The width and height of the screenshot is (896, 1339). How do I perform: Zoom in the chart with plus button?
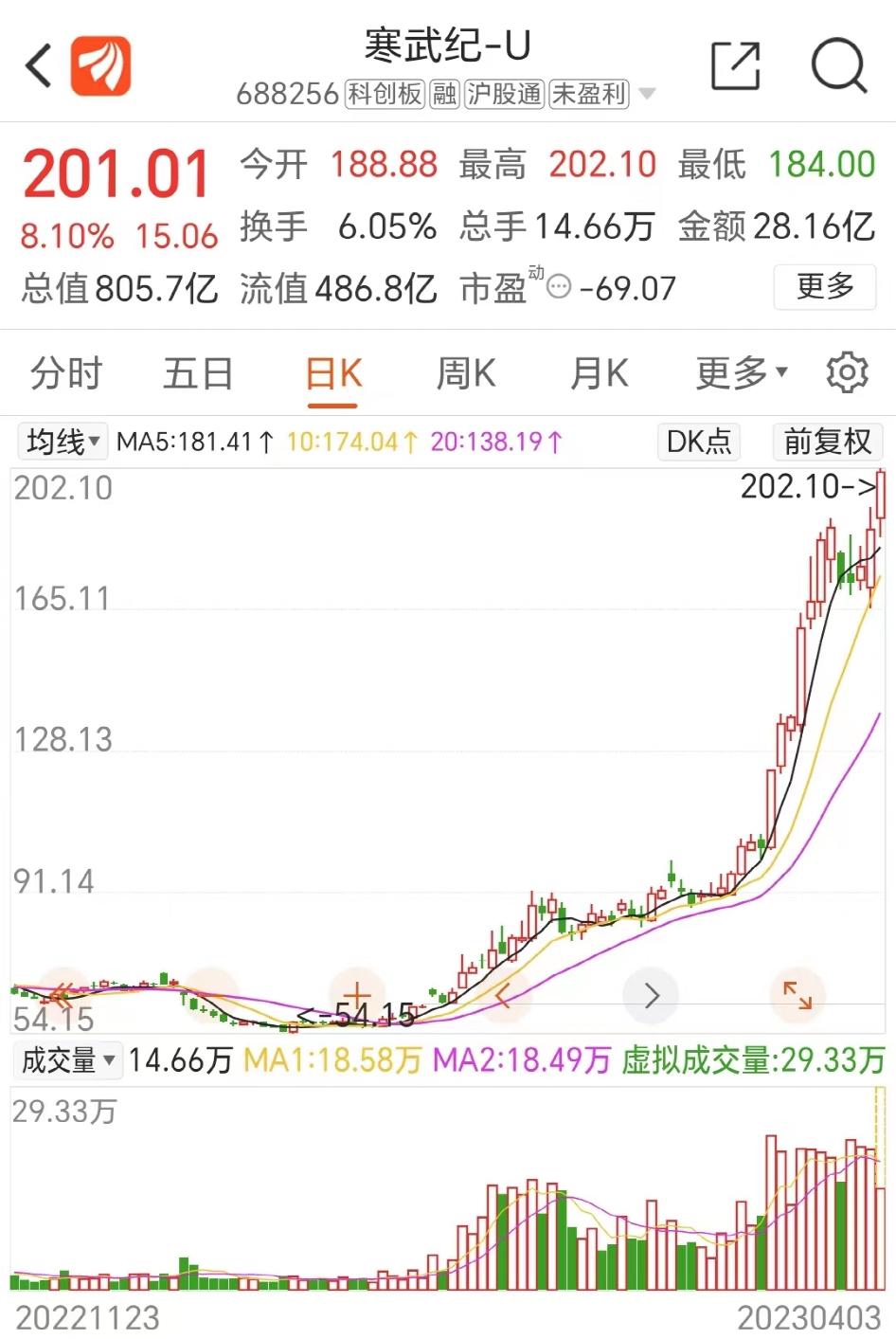point(356,994)
